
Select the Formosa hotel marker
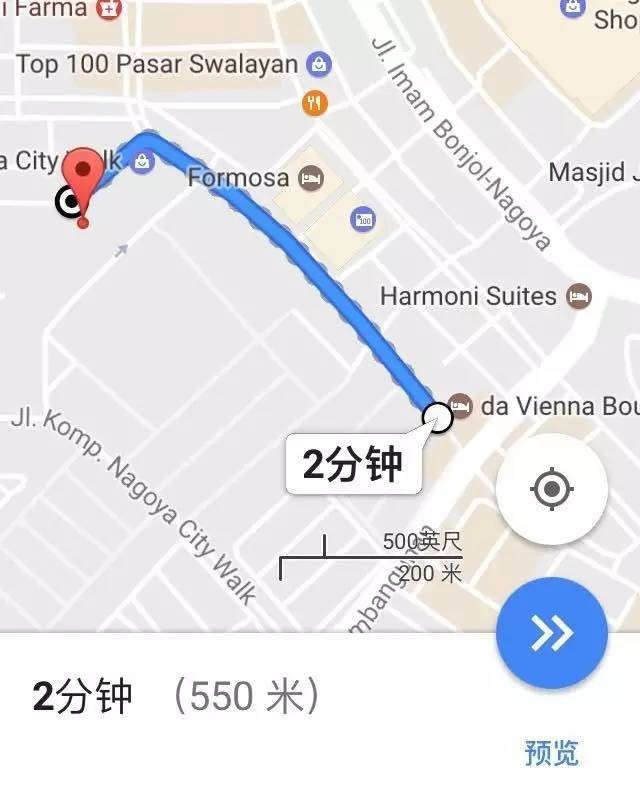click(x=312, y=179)
